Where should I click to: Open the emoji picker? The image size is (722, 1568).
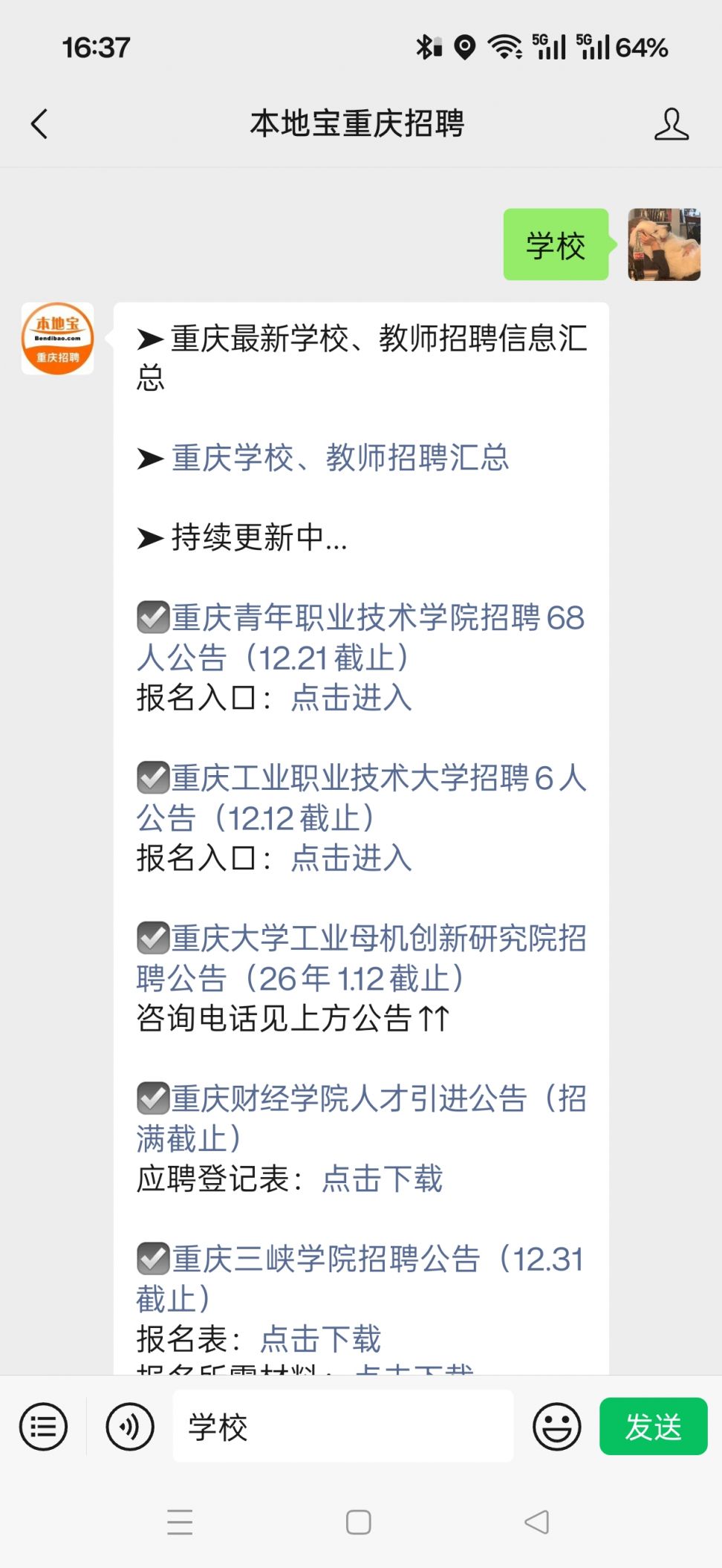pyautogui.click(x=556, y=1426)
